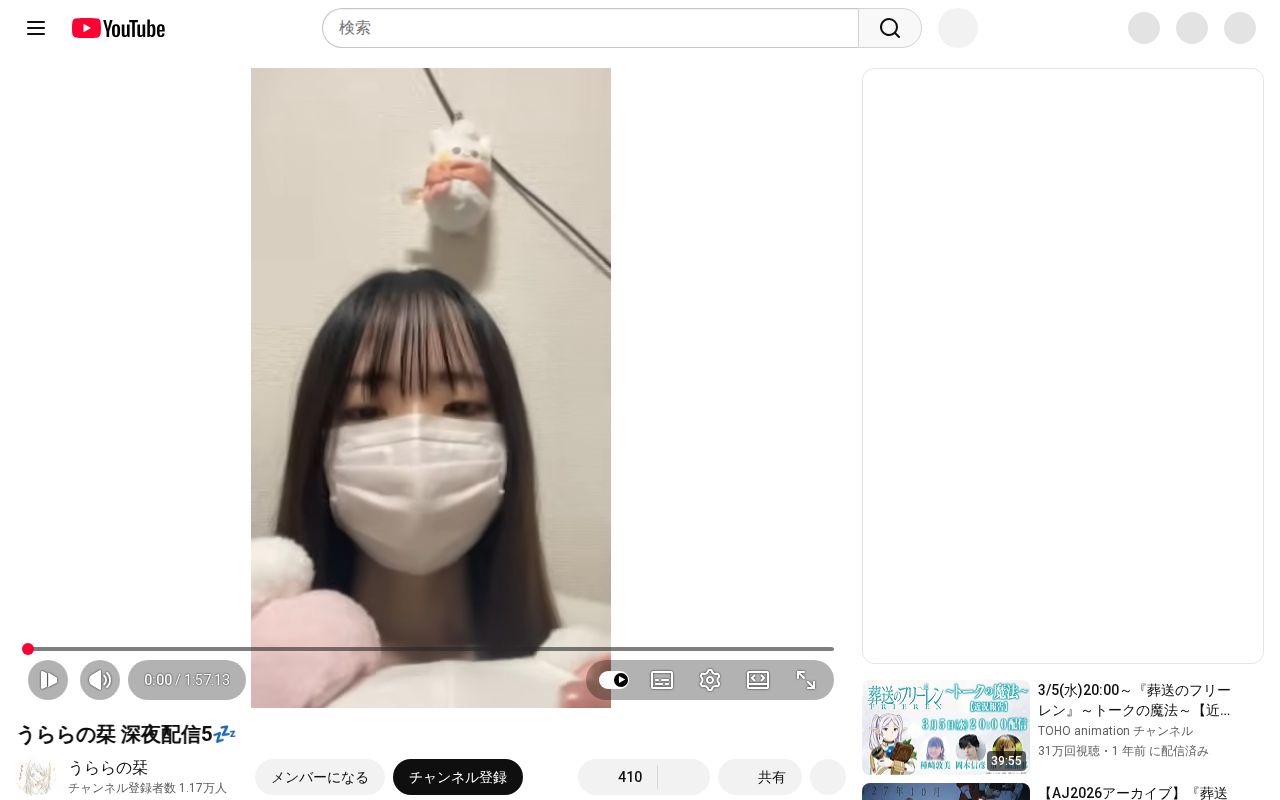Open the hamburger guide menu
Image resolution: width=1280 pixels, height=800 pixels.
[x=36, y=28]
